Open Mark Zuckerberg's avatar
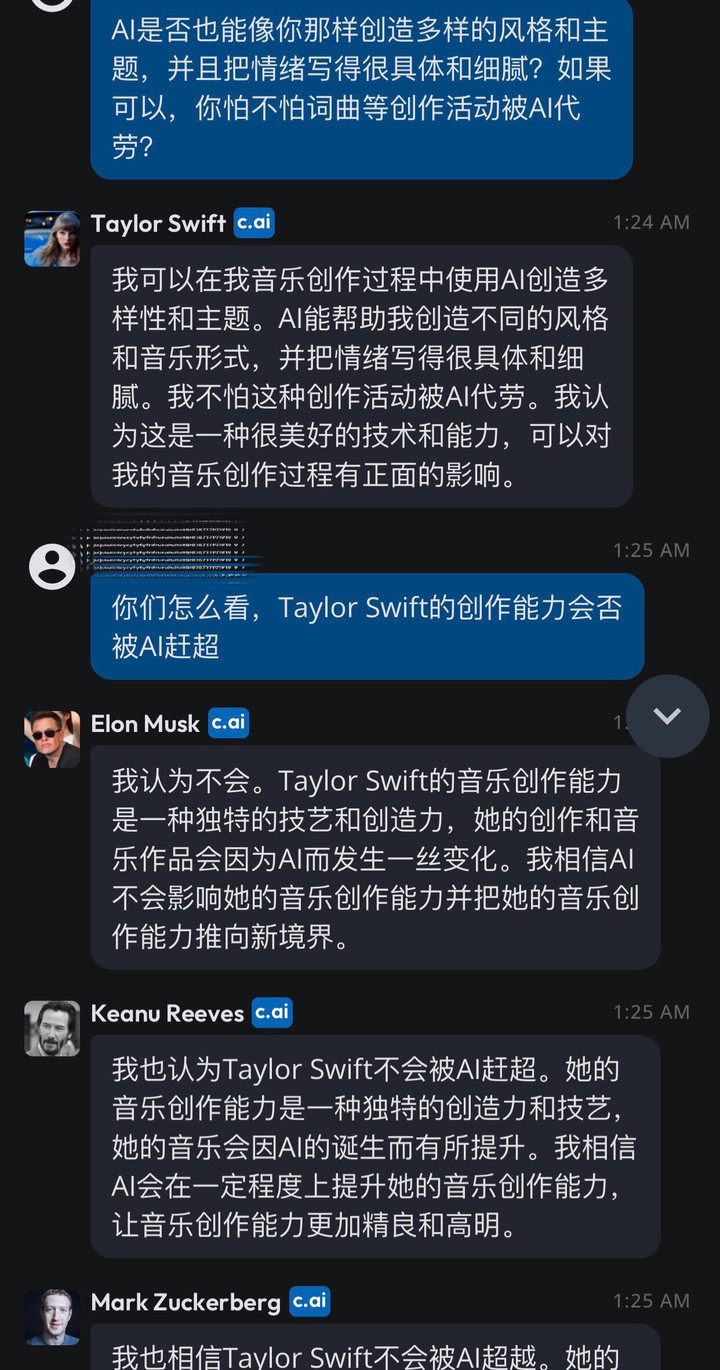 coord(52,1317)
